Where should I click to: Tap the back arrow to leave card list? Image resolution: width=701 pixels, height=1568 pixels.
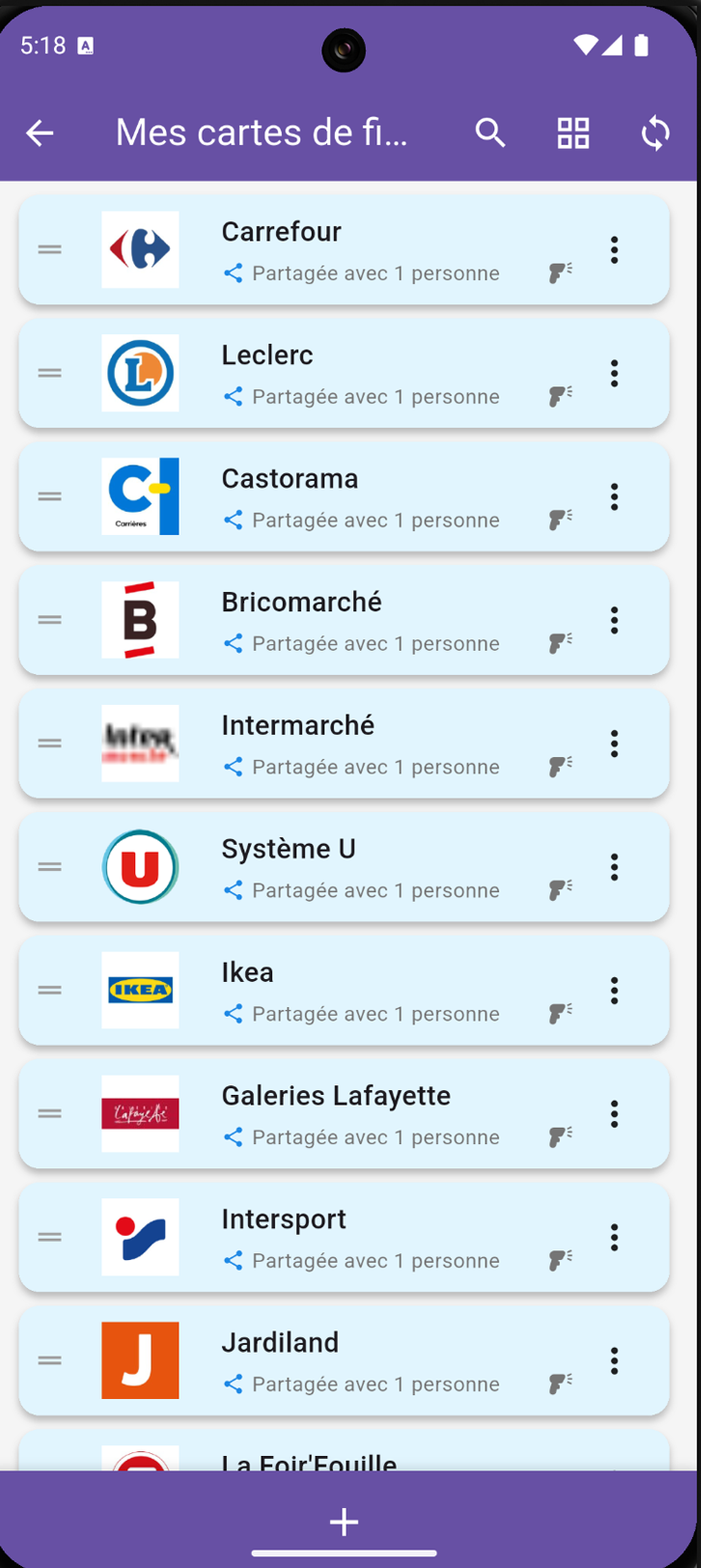[39, 133]
